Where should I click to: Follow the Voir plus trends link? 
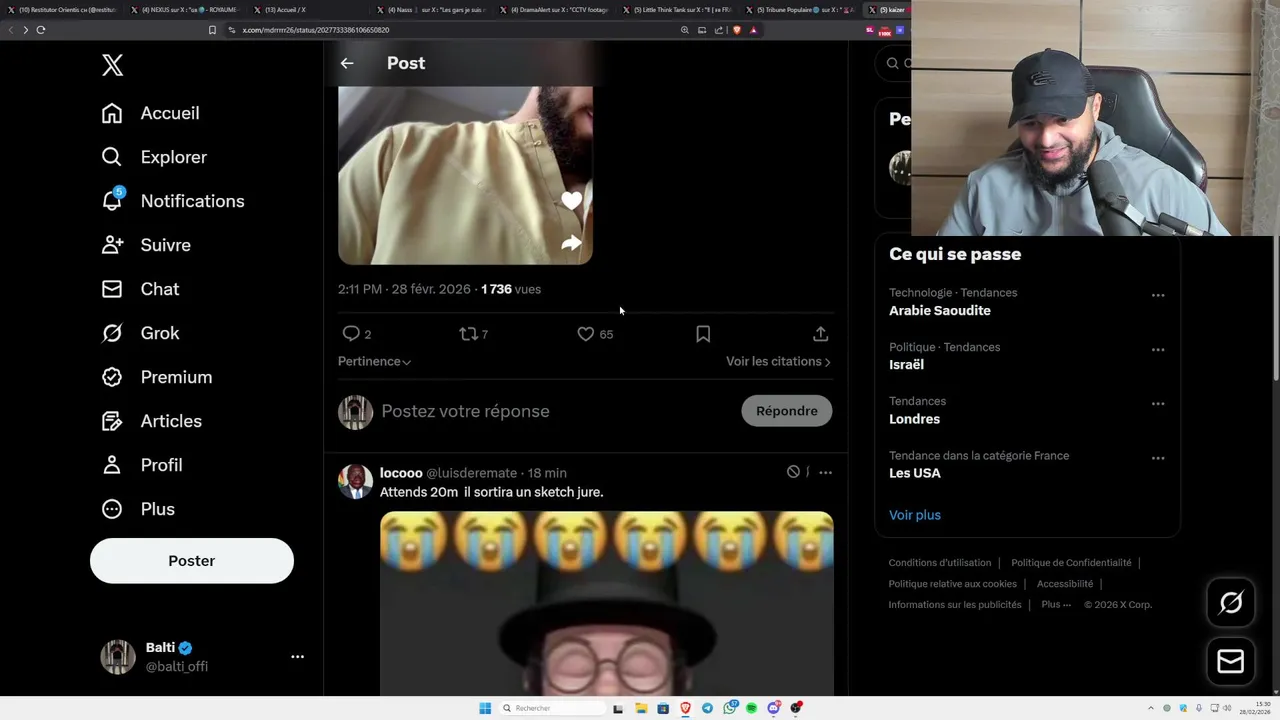pos(914,515)
